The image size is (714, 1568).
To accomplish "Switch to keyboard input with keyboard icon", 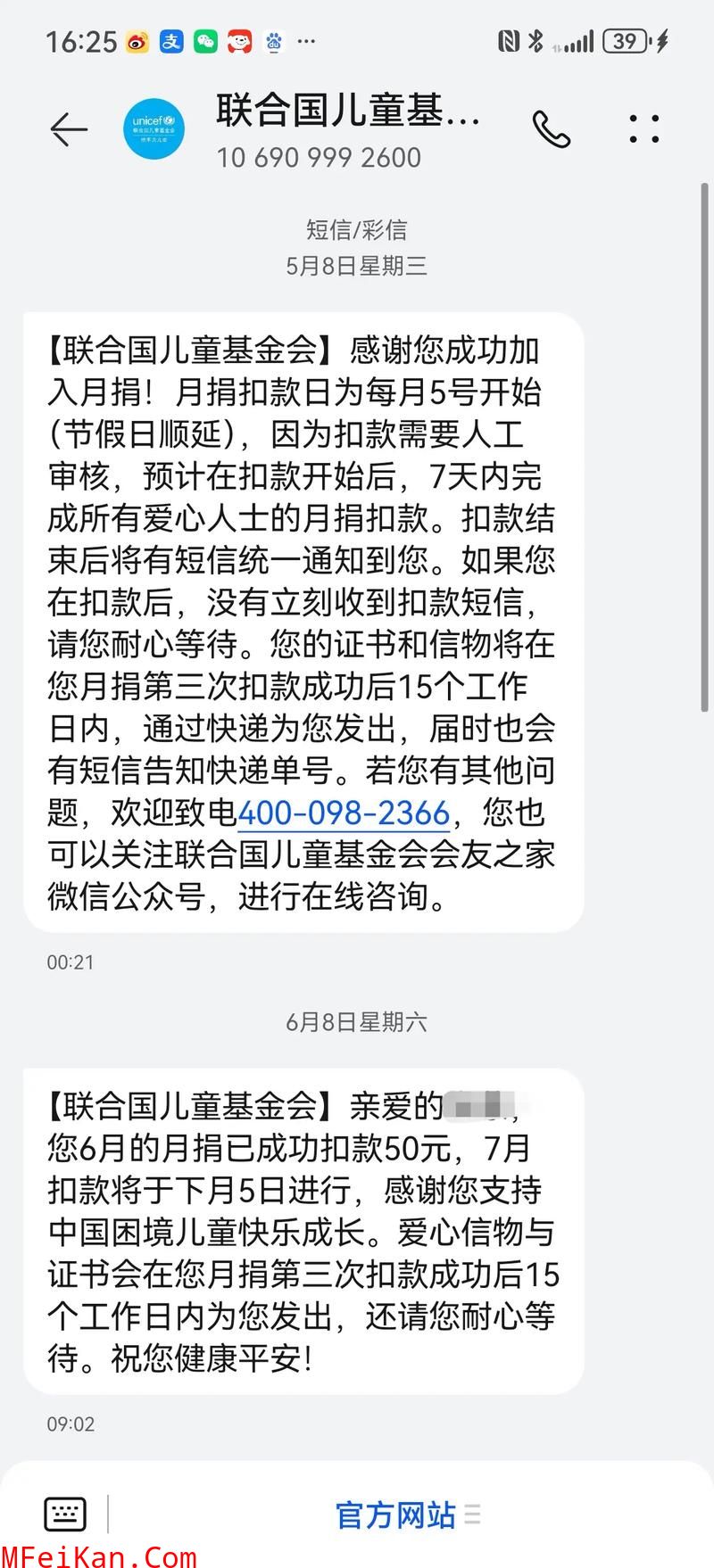I will (x=65, y=1514).
